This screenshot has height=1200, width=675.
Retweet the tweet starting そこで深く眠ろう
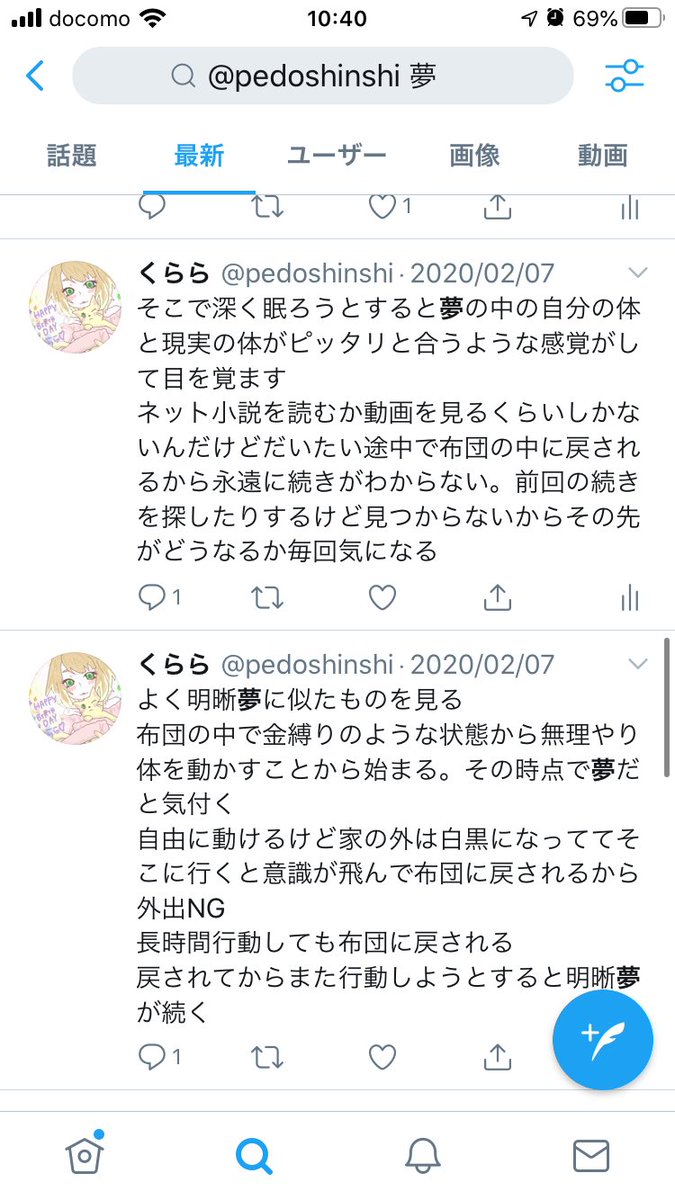[x=268, y=598]
